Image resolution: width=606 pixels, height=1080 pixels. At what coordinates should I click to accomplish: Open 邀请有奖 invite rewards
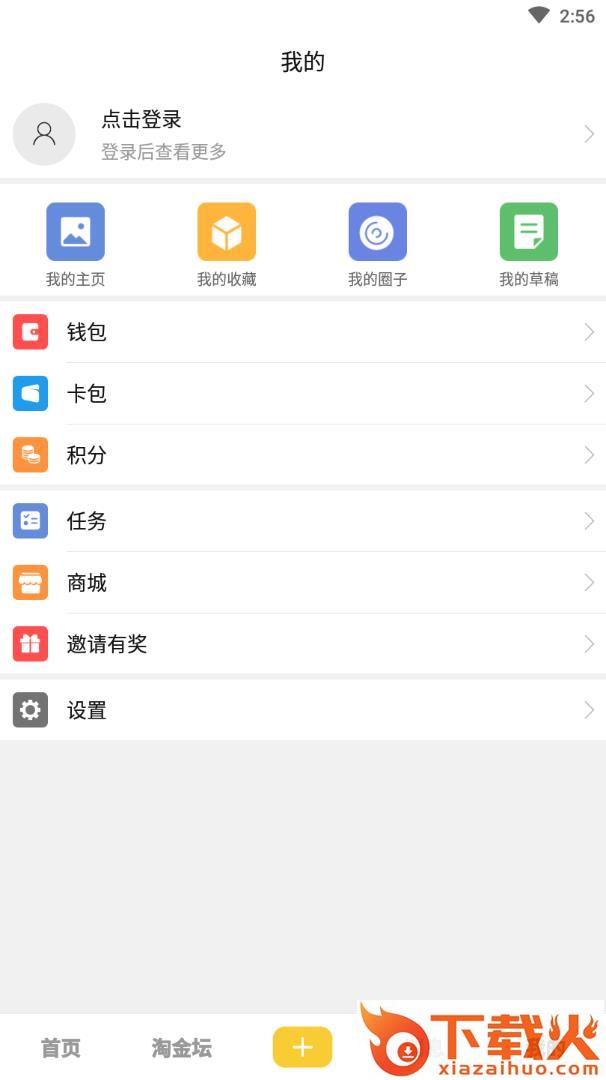[x=303, y=644]
